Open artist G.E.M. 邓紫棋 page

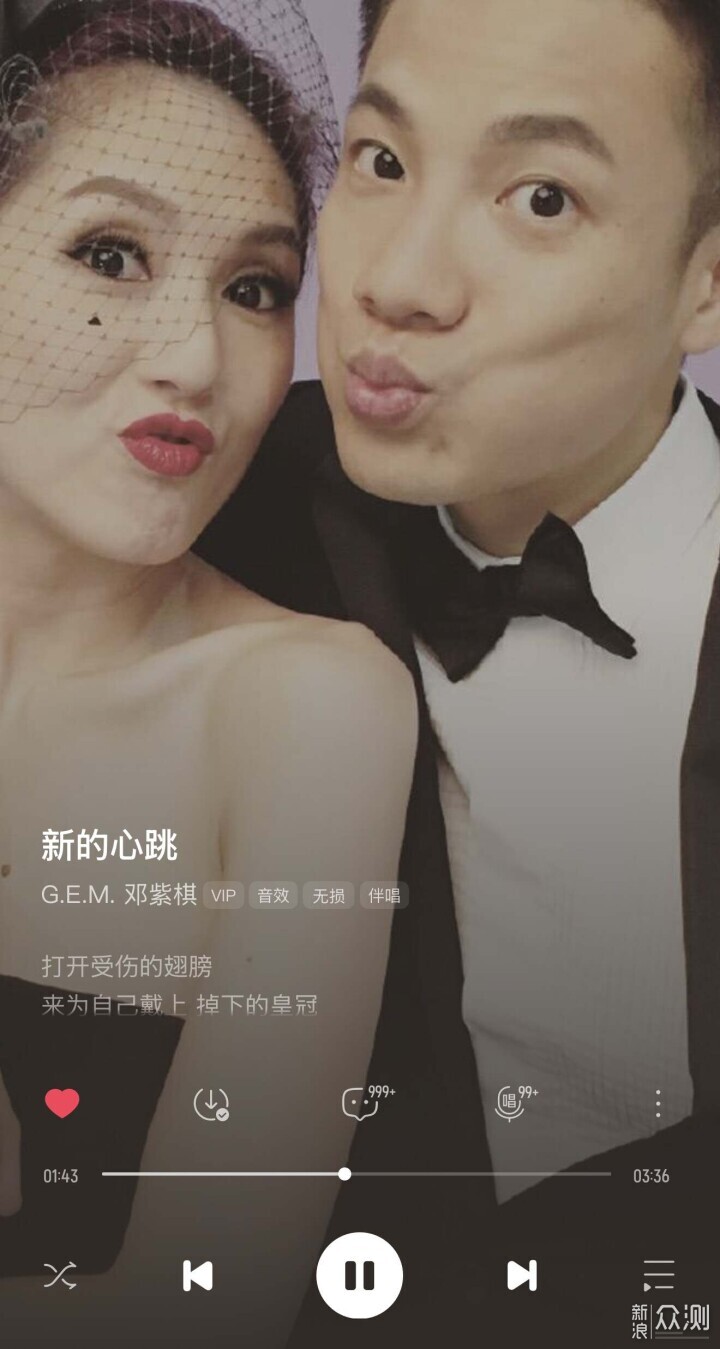pyautogui.click(x=118, y=895)
